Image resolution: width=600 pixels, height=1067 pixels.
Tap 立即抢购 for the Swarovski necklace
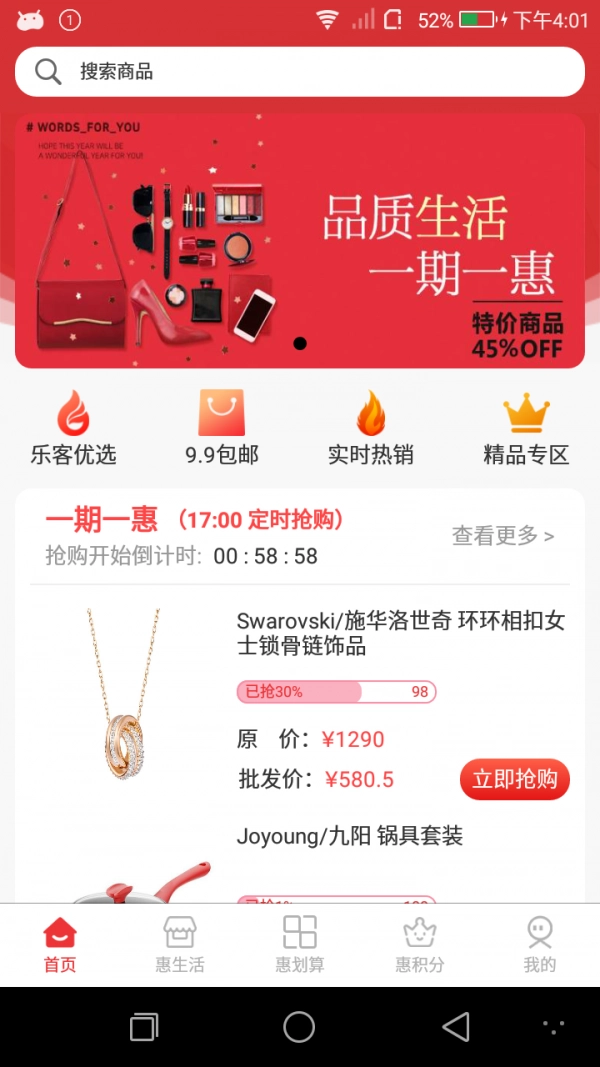coord(514,780)
